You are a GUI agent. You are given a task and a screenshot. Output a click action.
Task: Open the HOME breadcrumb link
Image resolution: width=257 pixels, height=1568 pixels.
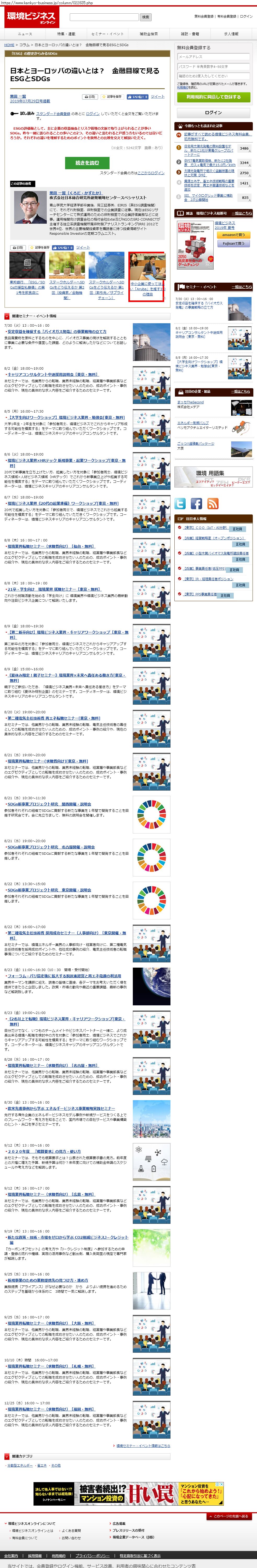[x=9, y=45]
